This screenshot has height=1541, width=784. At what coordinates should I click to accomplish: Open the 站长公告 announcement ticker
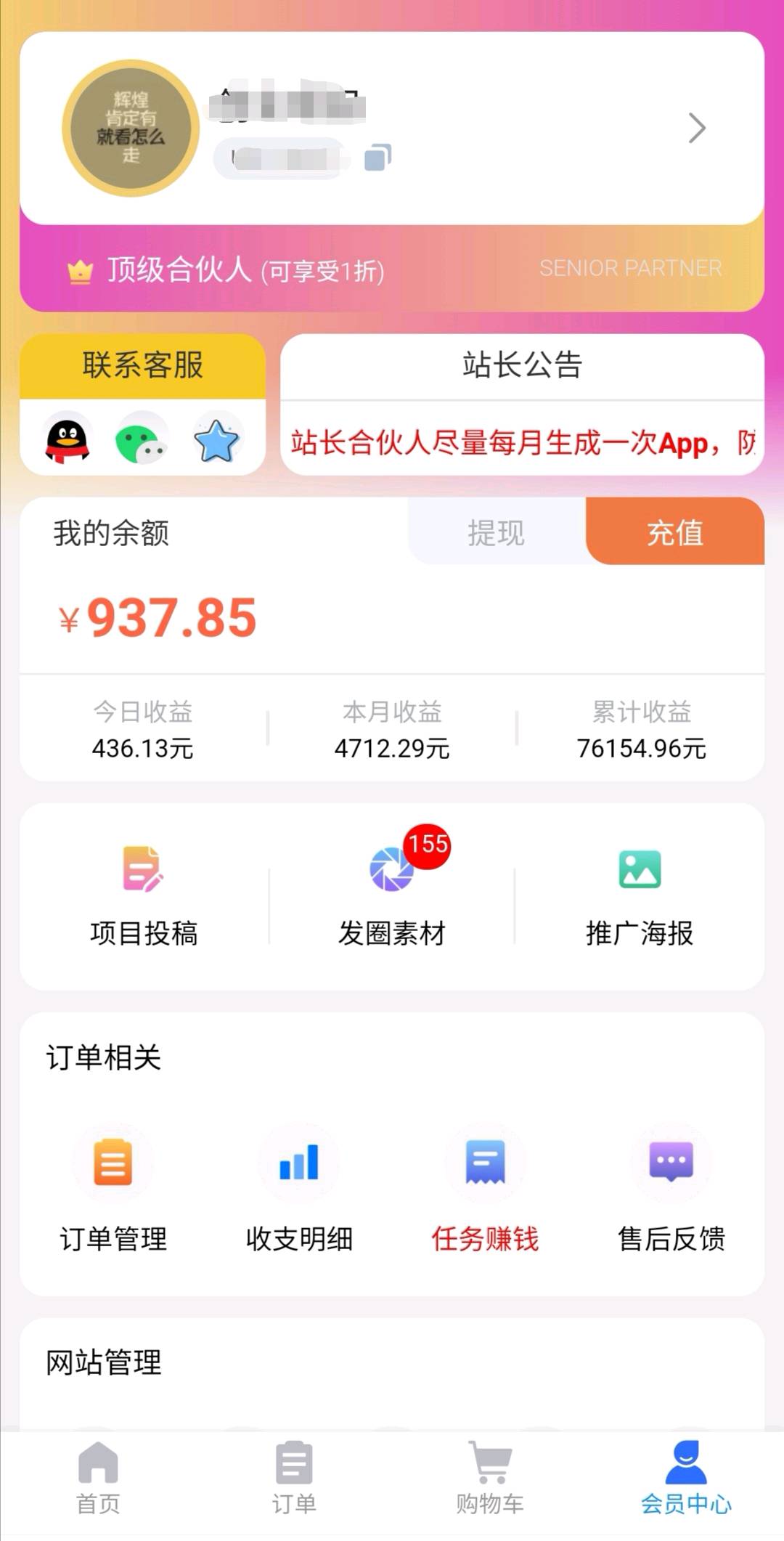[523, 442]
